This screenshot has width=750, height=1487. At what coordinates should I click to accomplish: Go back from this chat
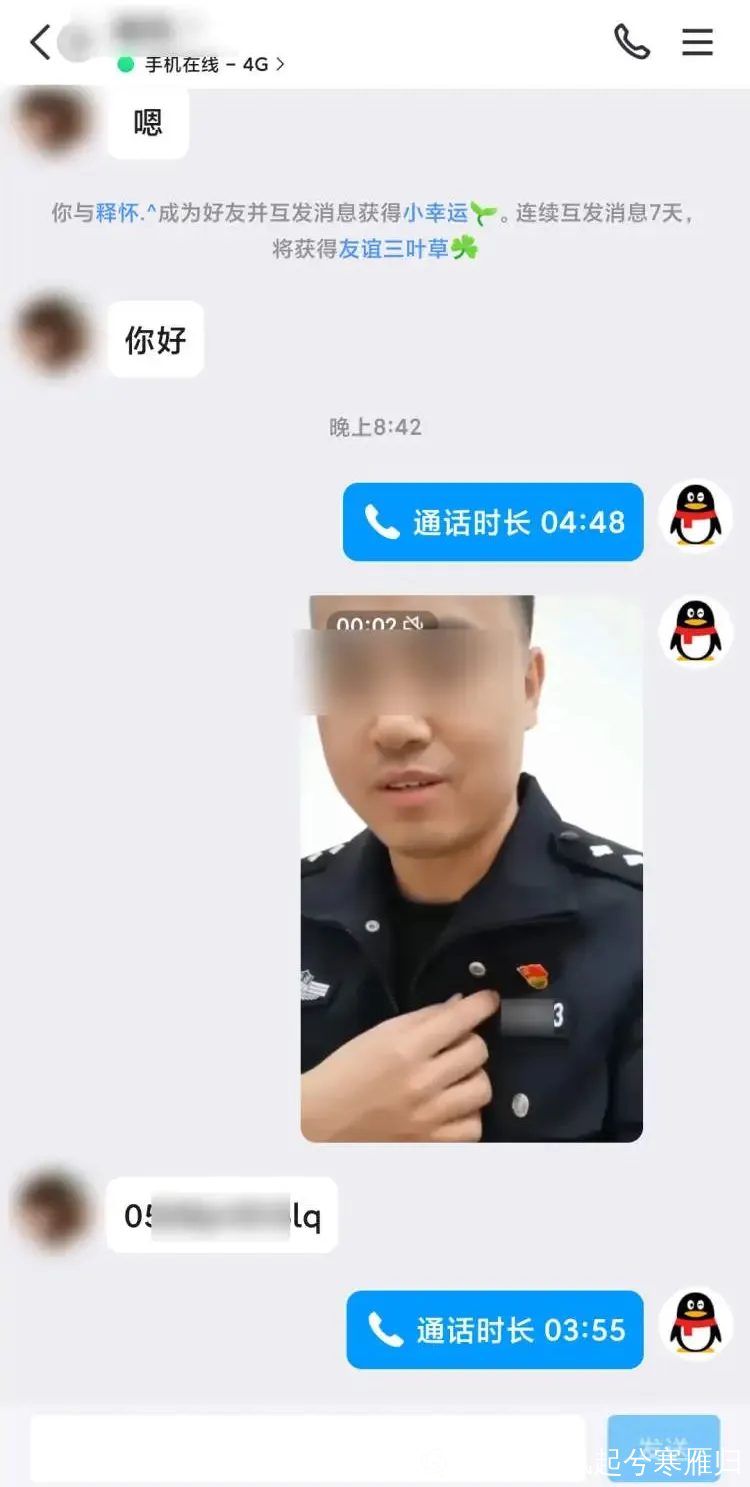(40, 43)
